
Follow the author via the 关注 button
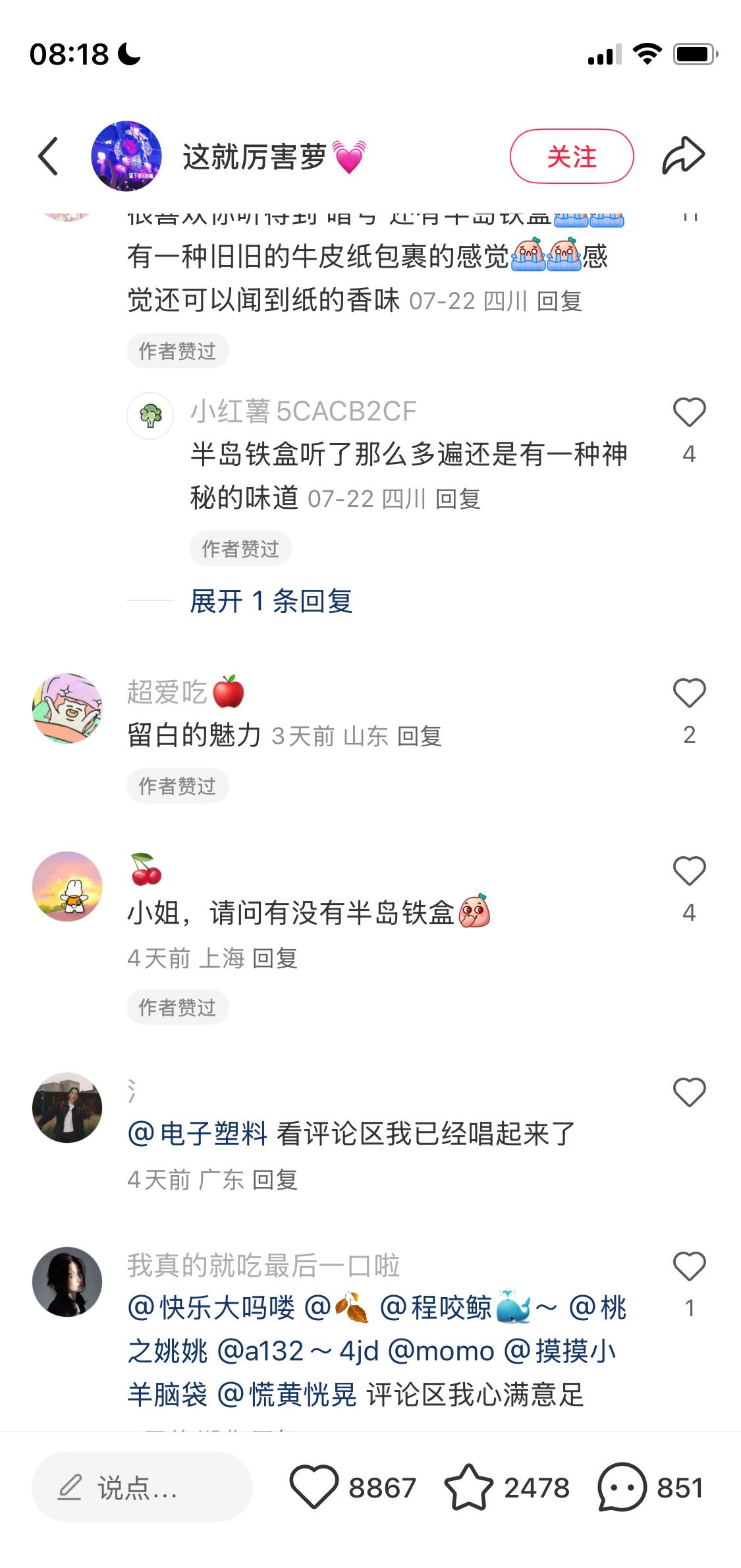[571, 156]
